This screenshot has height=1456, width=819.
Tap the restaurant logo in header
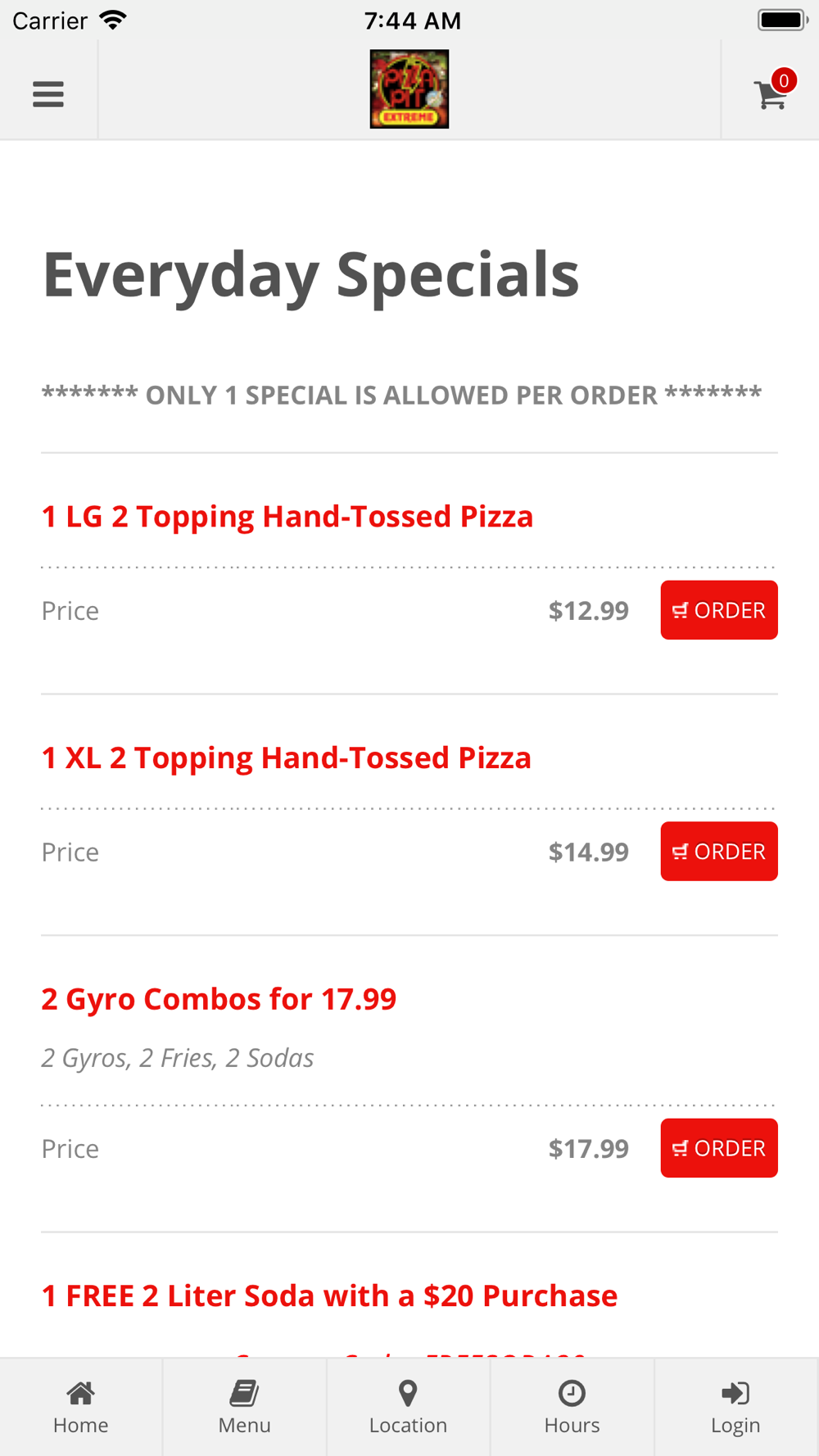[x=409, y=89]
